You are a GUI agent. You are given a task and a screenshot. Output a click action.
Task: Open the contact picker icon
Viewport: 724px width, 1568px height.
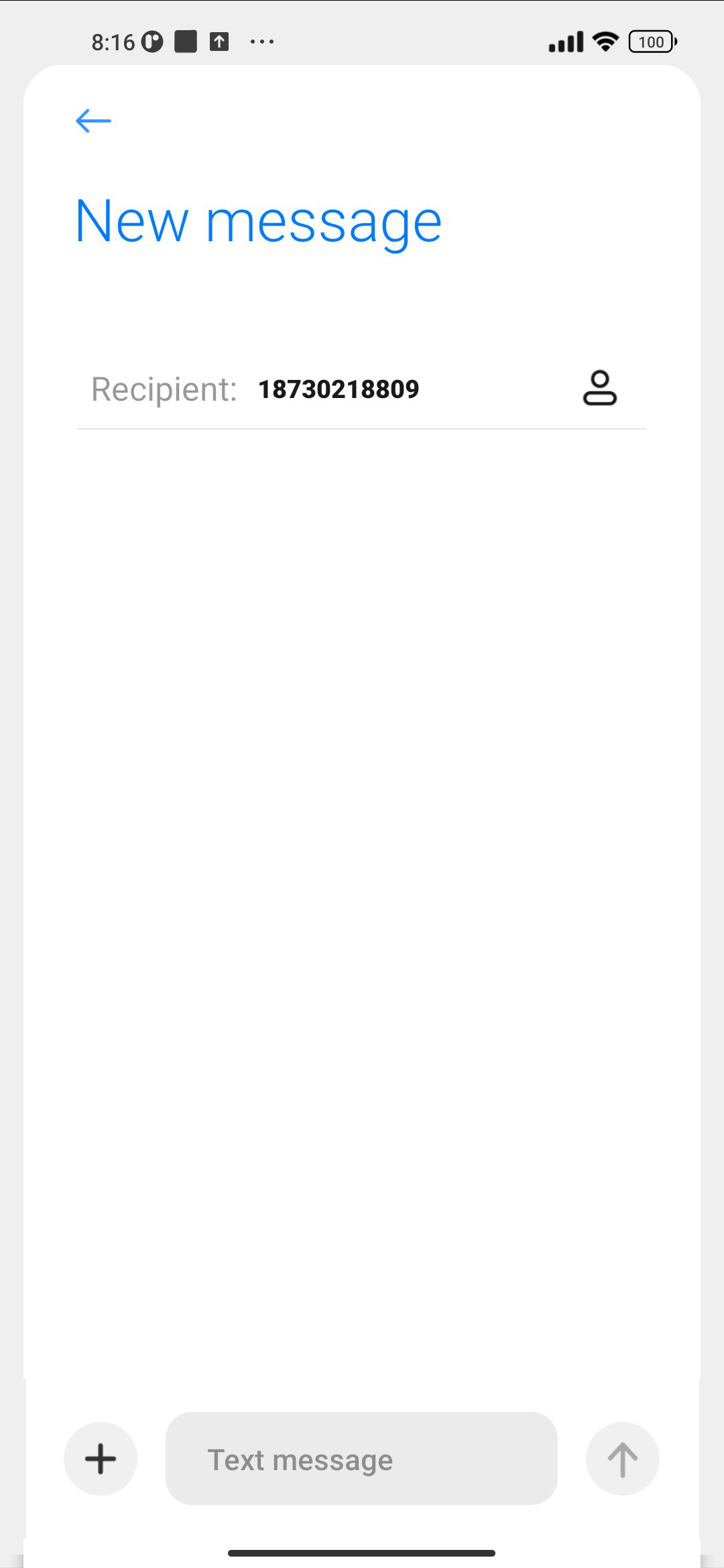click(x=599, y=388)
